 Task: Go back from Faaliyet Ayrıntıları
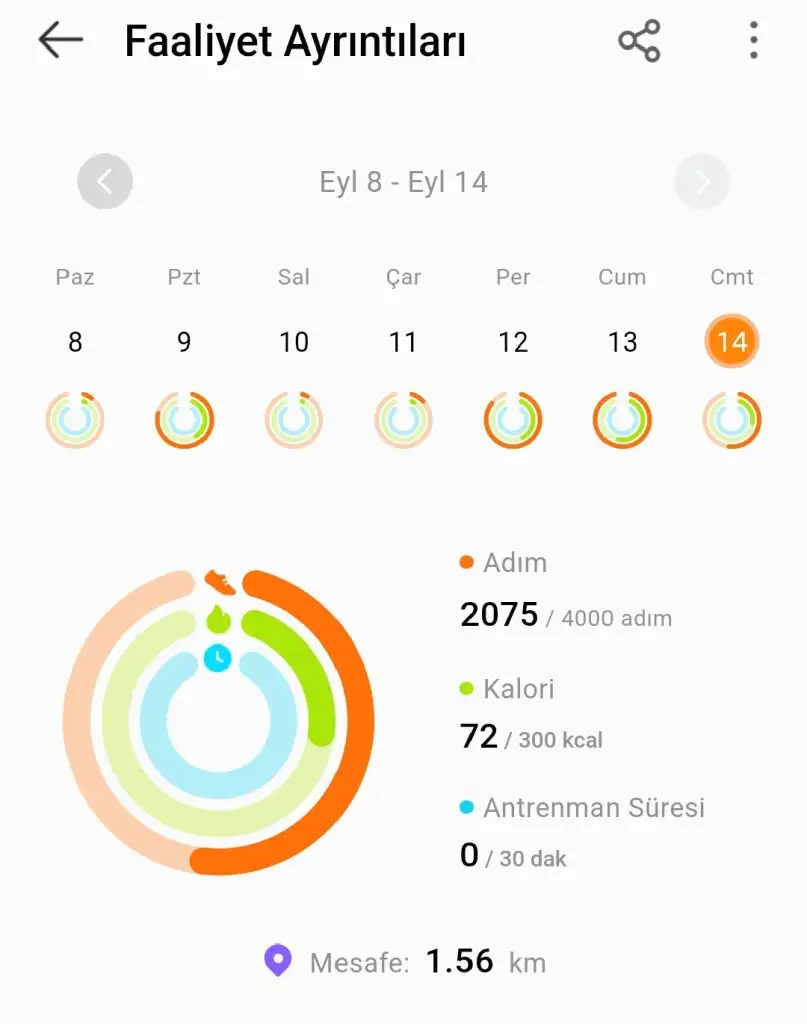tap(60, 41)
